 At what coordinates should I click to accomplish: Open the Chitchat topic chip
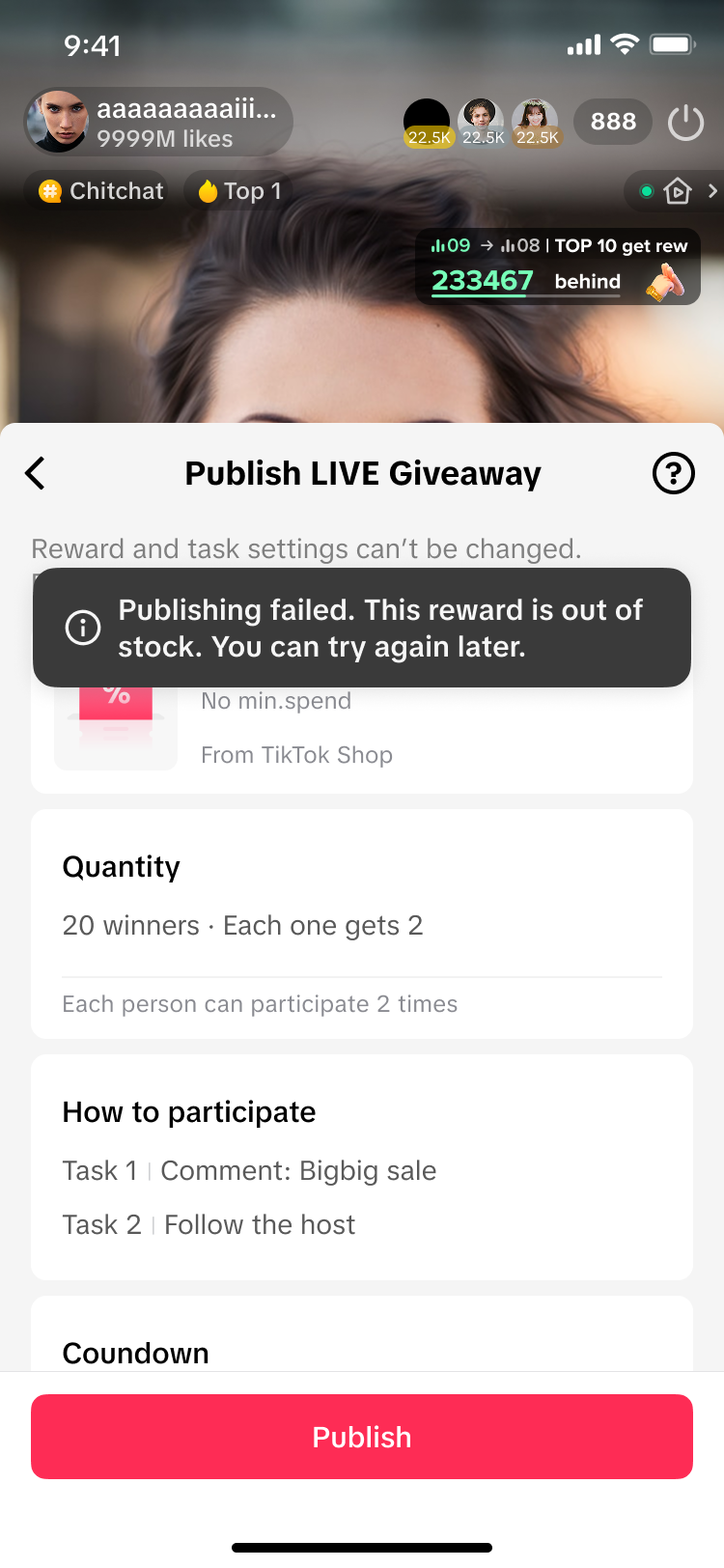click(101, 191)
